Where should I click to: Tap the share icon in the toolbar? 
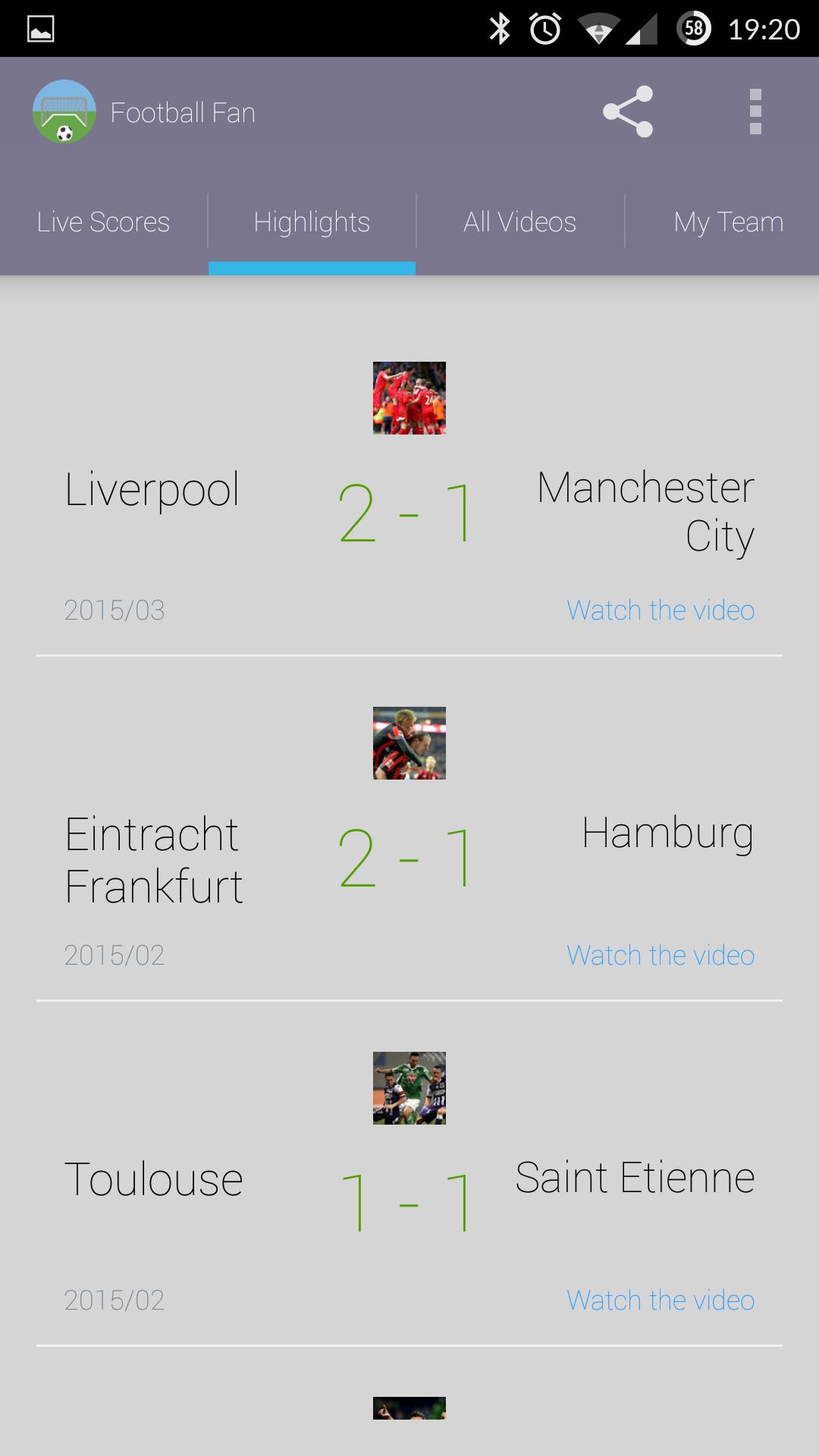pos(627,111)
